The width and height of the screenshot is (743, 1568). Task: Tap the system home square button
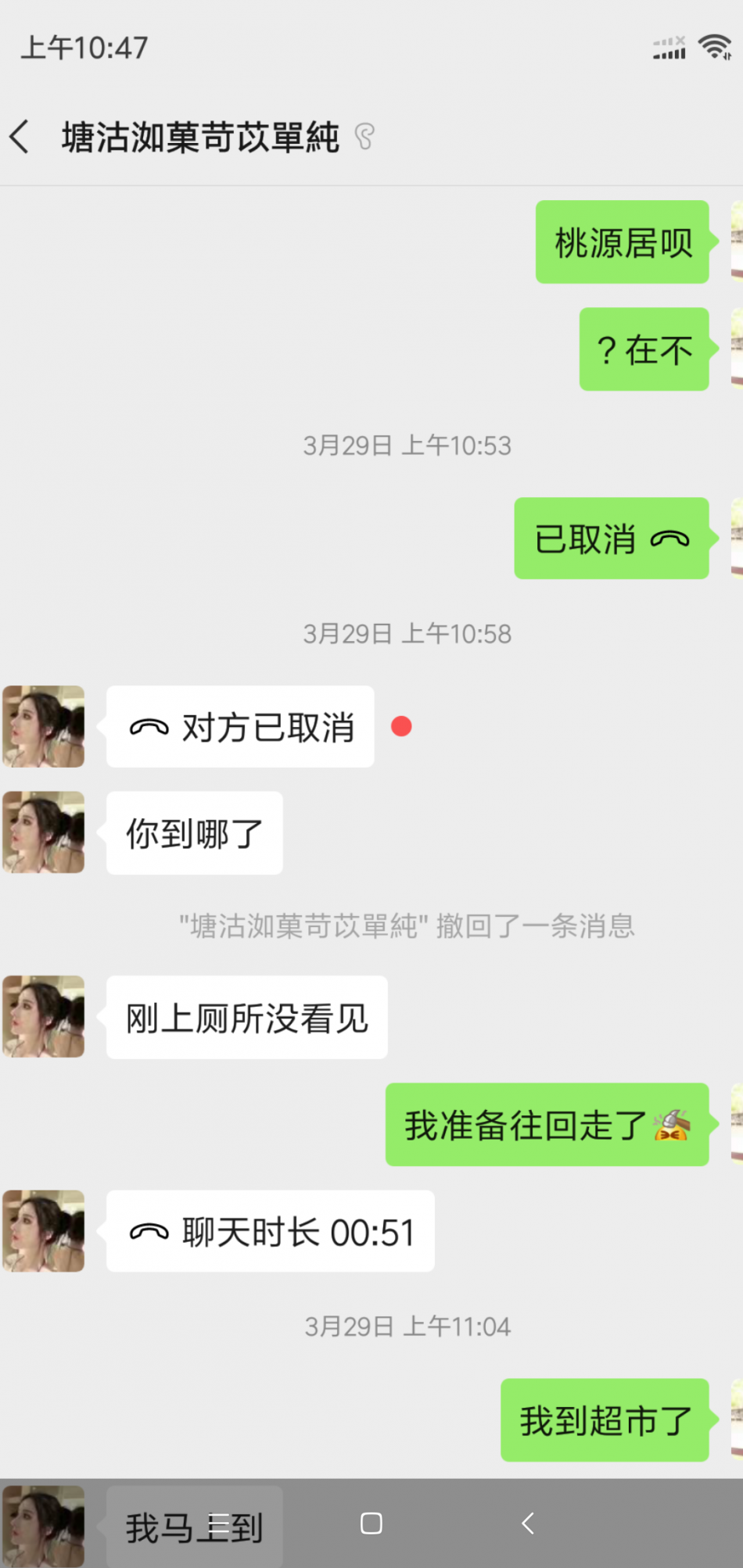(x=371, y=1523)
